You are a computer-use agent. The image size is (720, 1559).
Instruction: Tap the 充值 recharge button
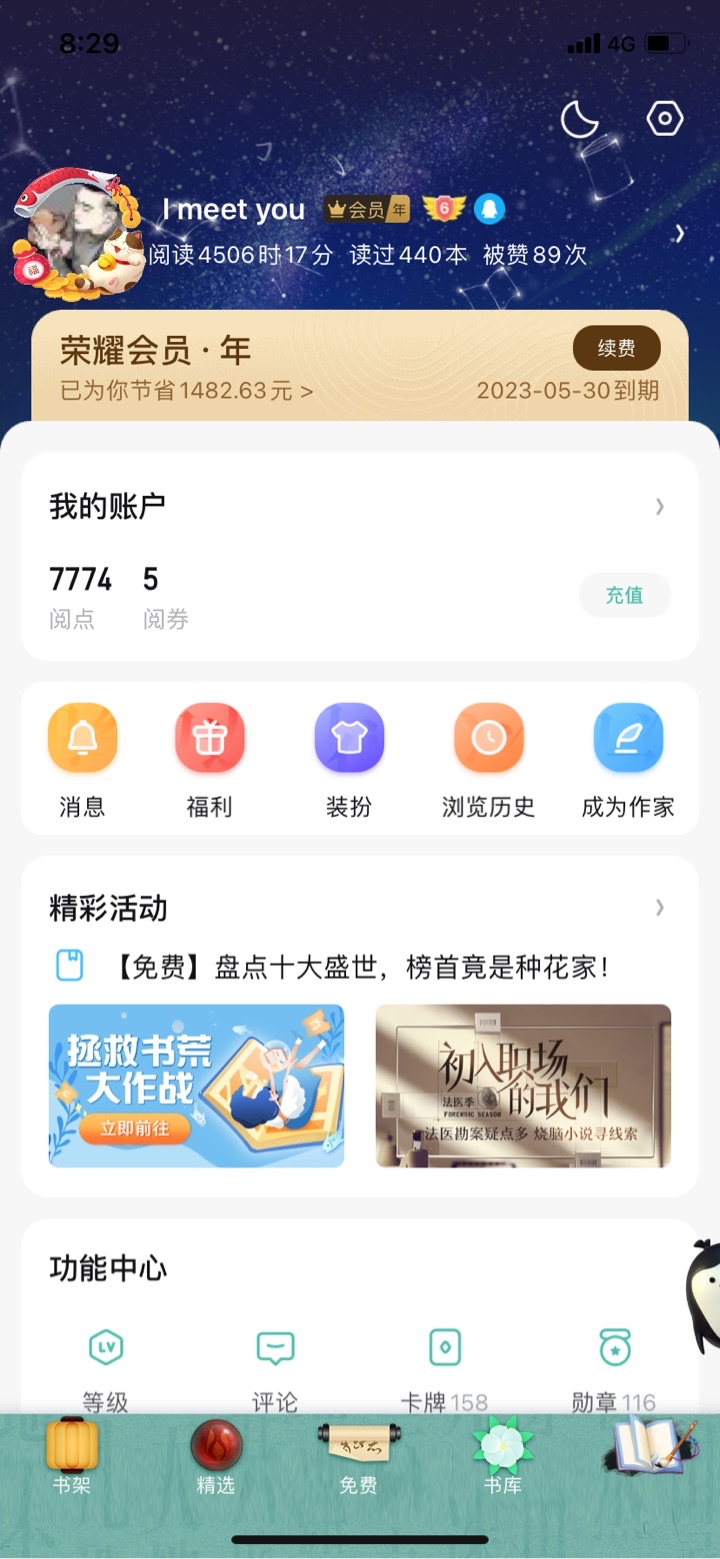point(624,596)
